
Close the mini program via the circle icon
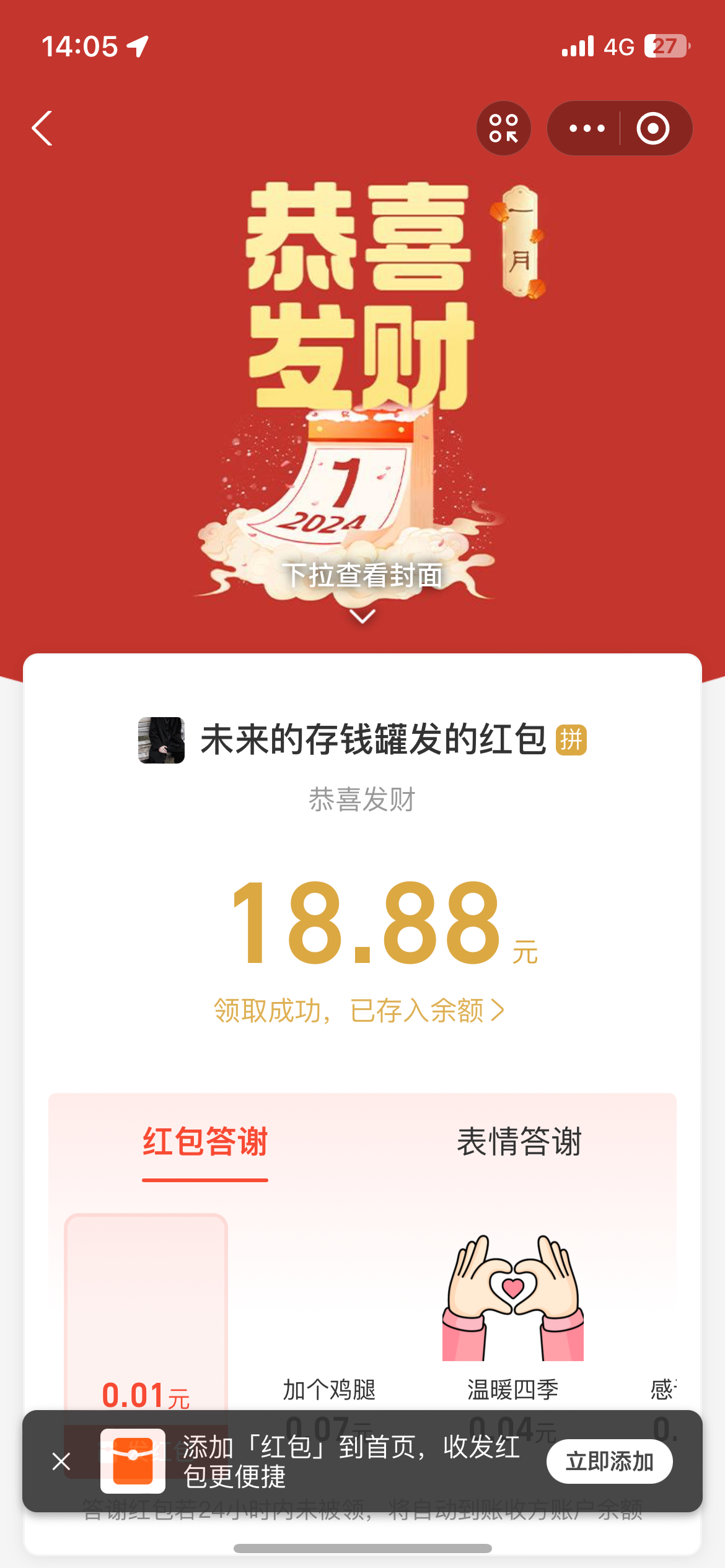pyautogui.click(x=653, y=128)
